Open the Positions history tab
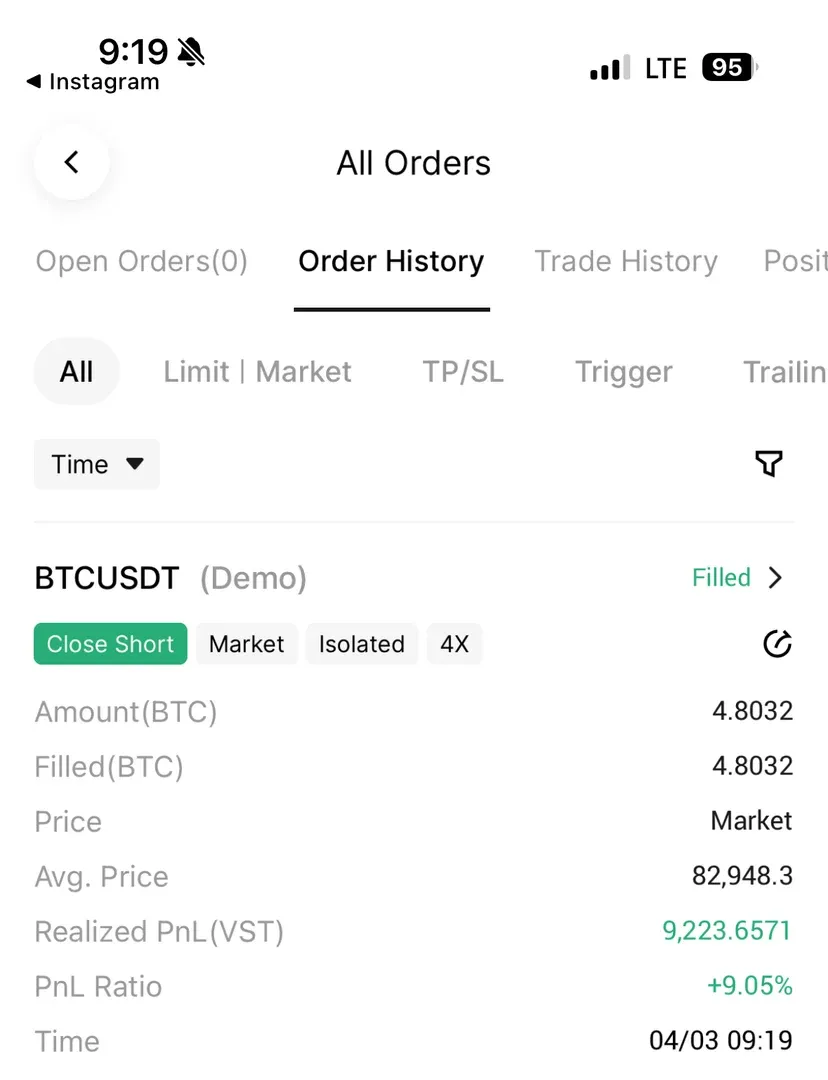Viewport: 828px width, 1080px height. point(796,262)
